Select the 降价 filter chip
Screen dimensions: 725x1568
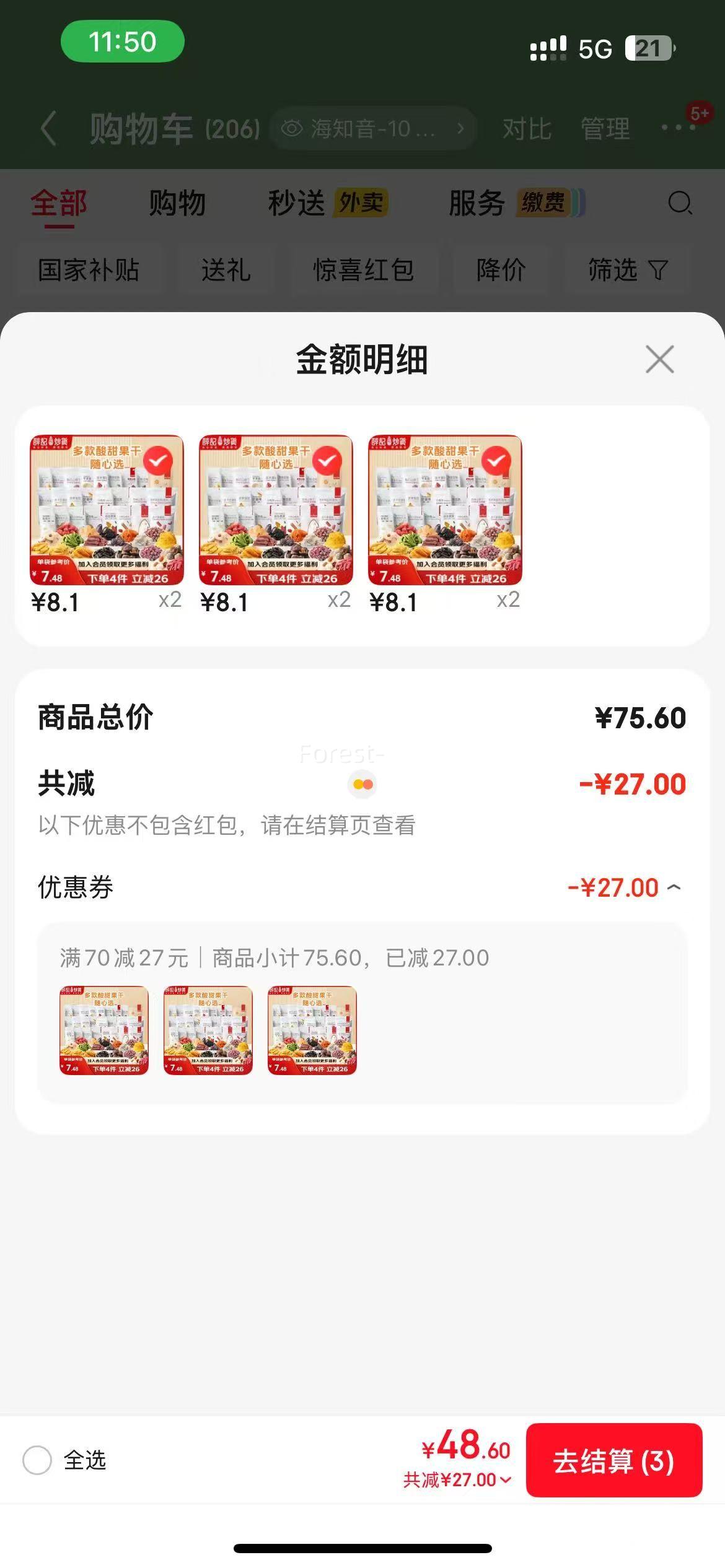501,270
